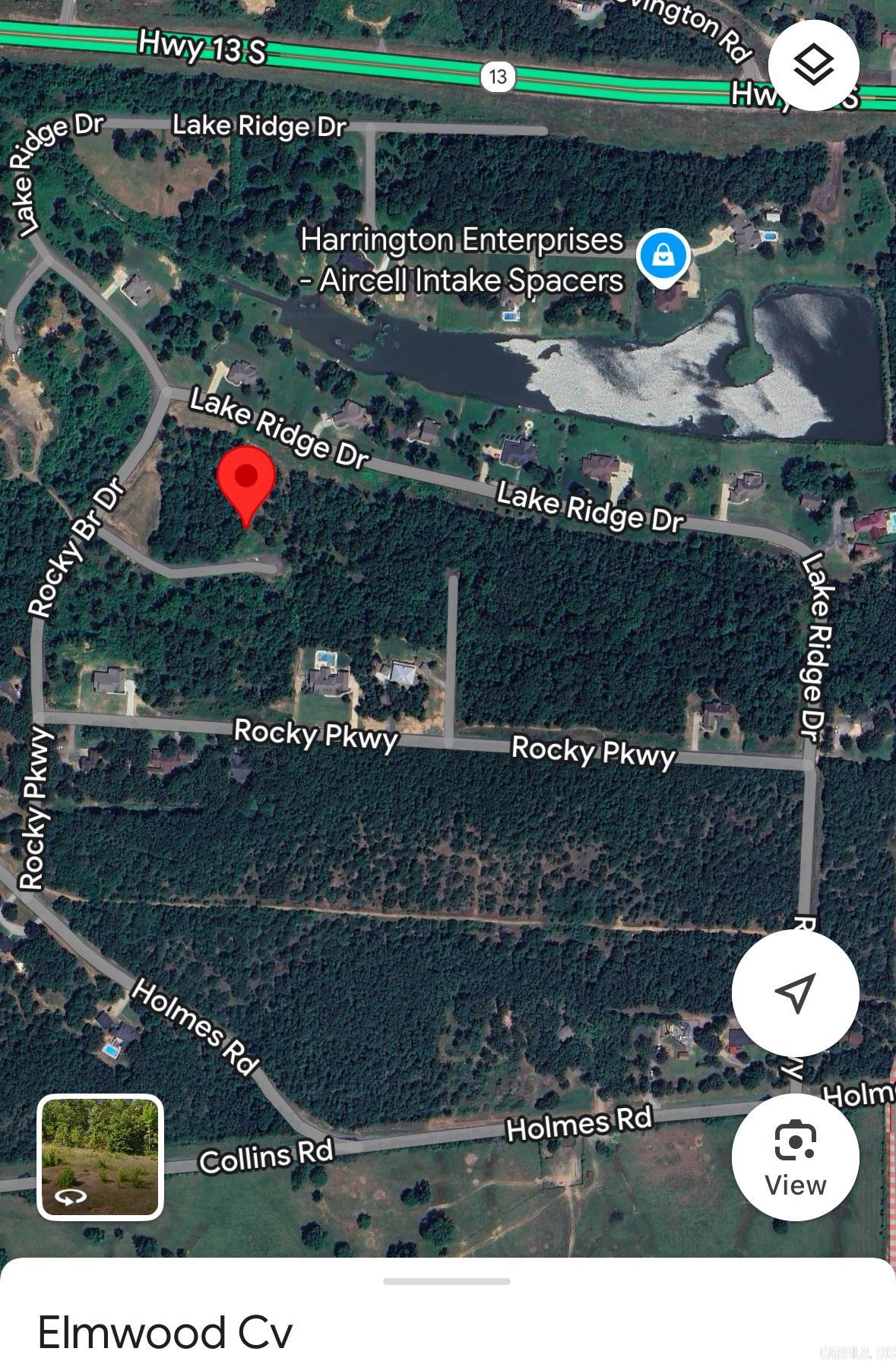Toggle satellite view via layers button

(812, 65)
